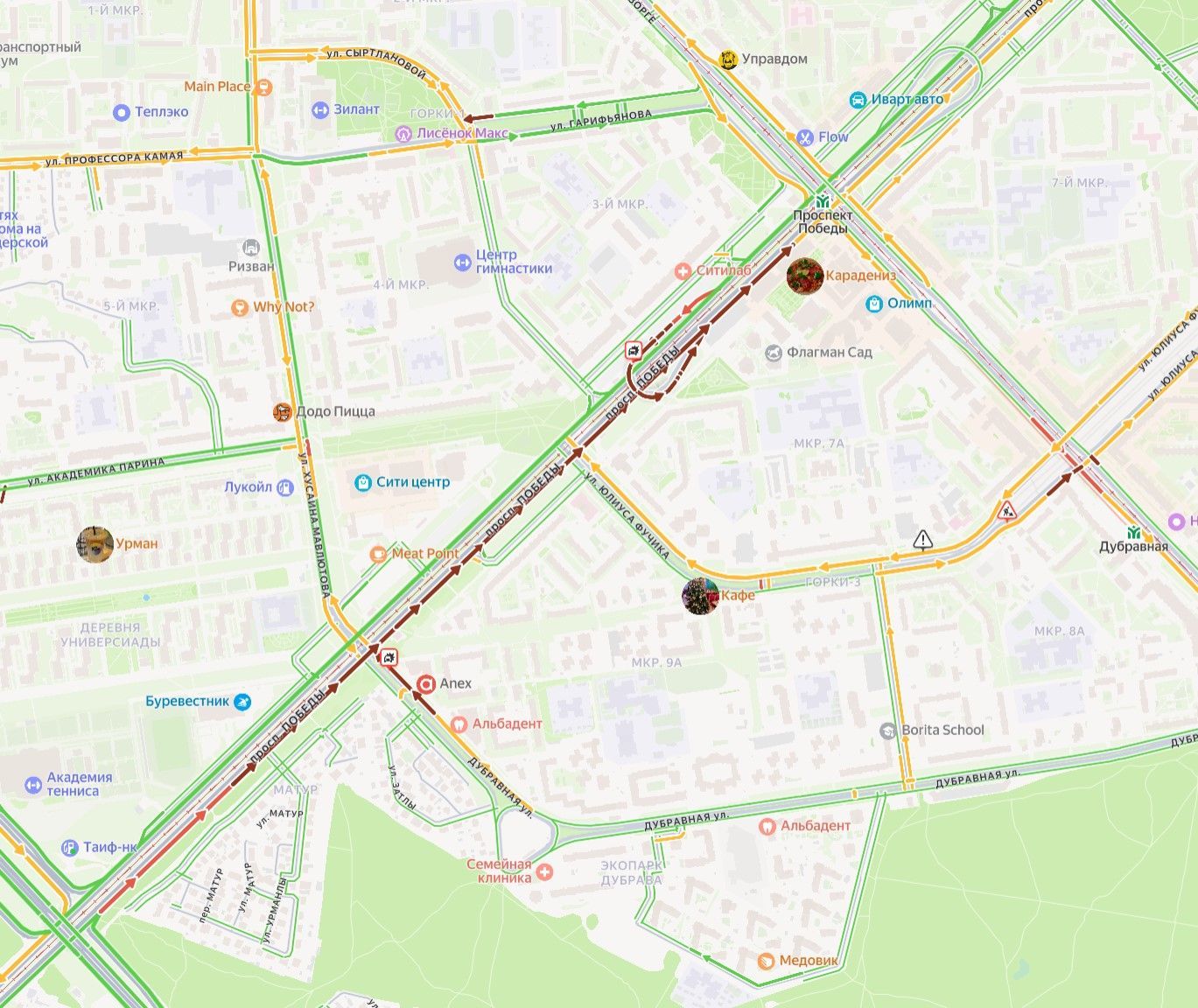Open the Meat Point restaurant marker
Image resolution: width=1198 pixels, height=1008 pixels.
coord(378,554)
